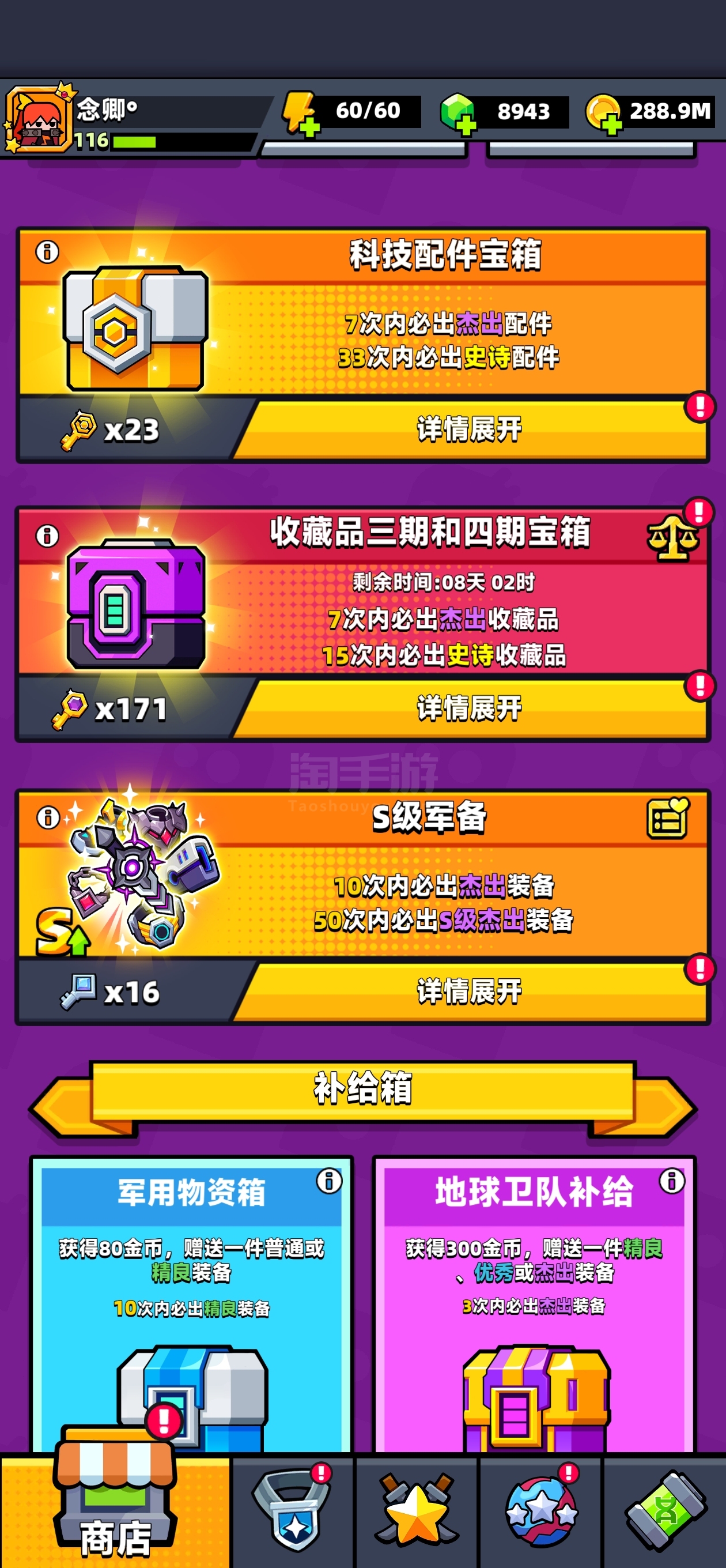The width and height of the screenshot is (726, 1568).
Task: Open the balance scale icon
Action: point(672,537)
